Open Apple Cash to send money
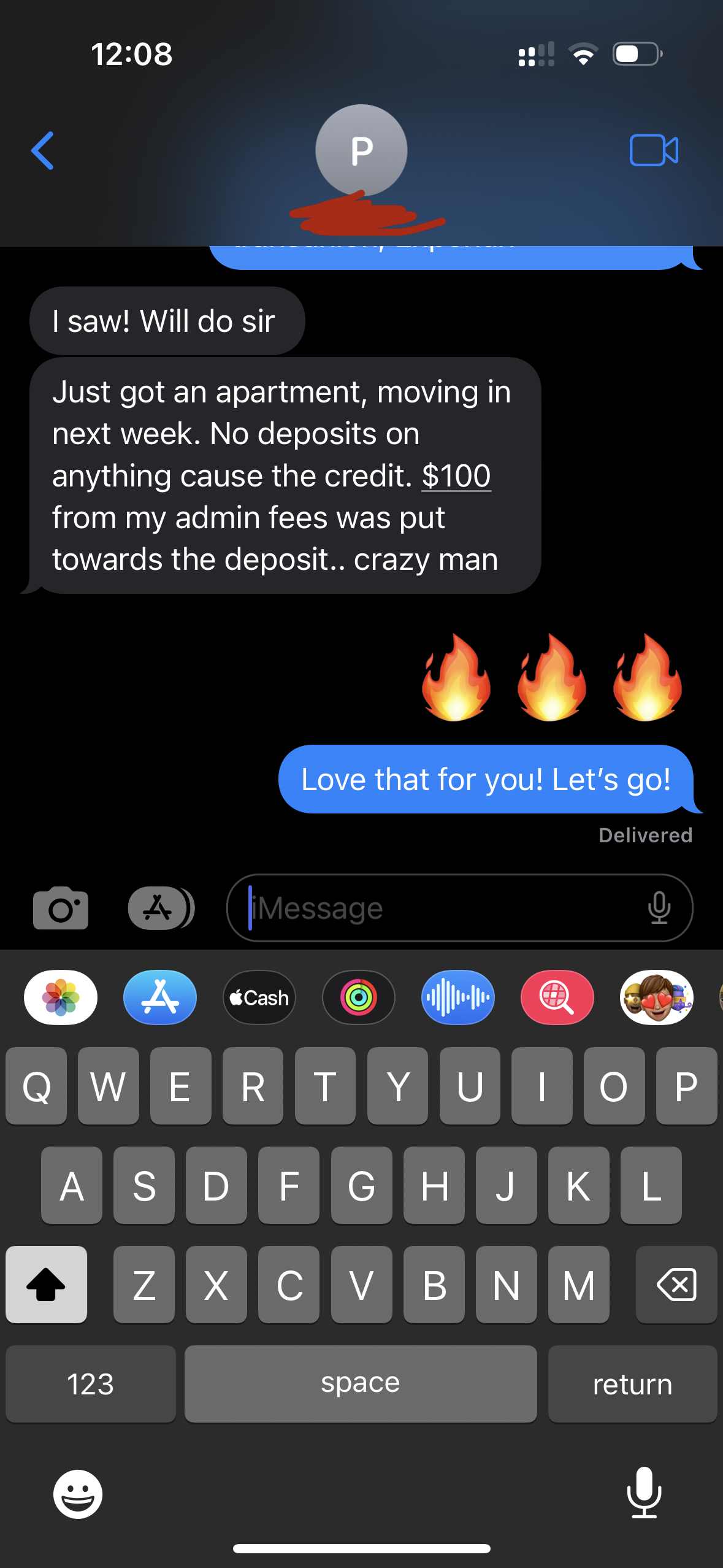The height and width of the screenshot is (1568, 723). pyautogui.click(x=259, y=997)
